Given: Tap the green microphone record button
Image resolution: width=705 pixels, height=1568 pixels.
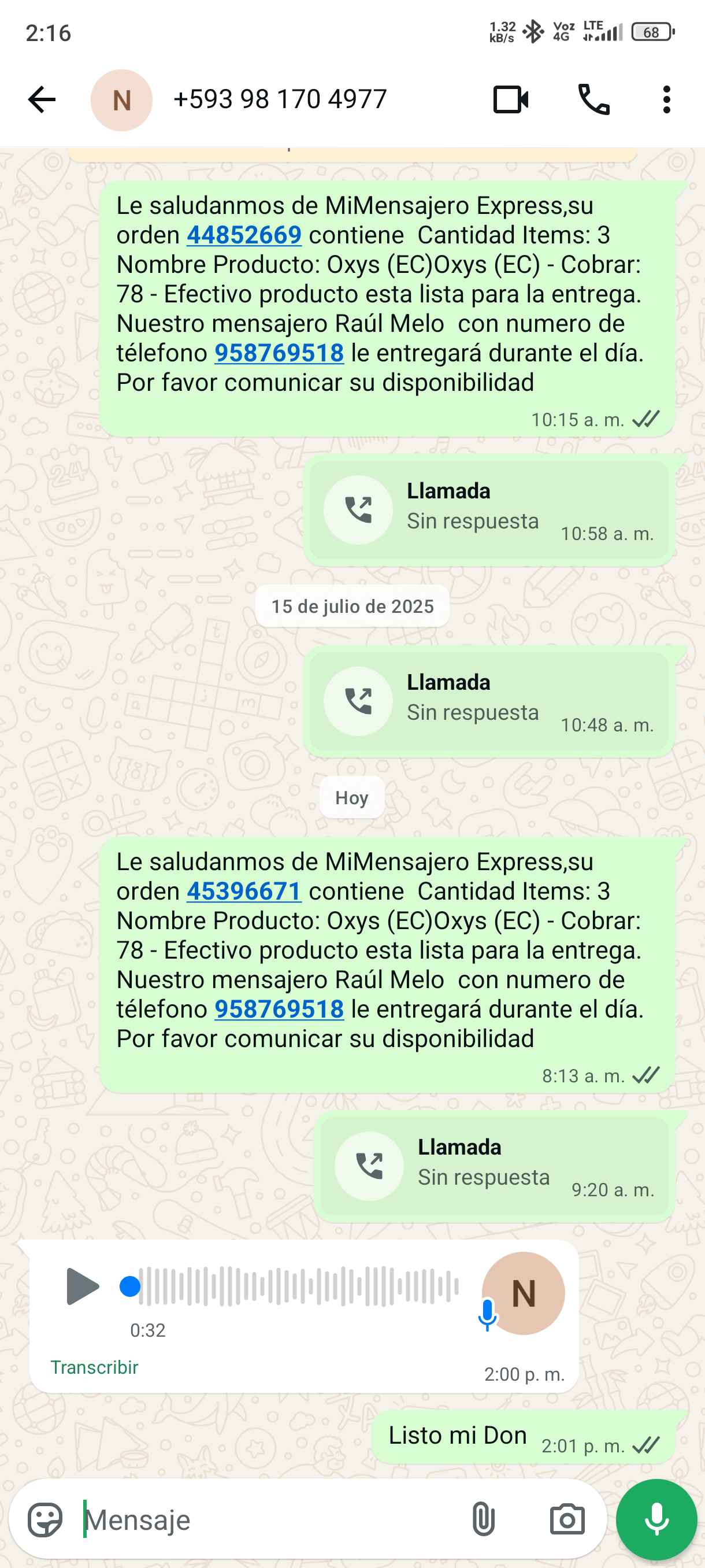Looking at the screenshot, I should click(x=656, y=1520).
